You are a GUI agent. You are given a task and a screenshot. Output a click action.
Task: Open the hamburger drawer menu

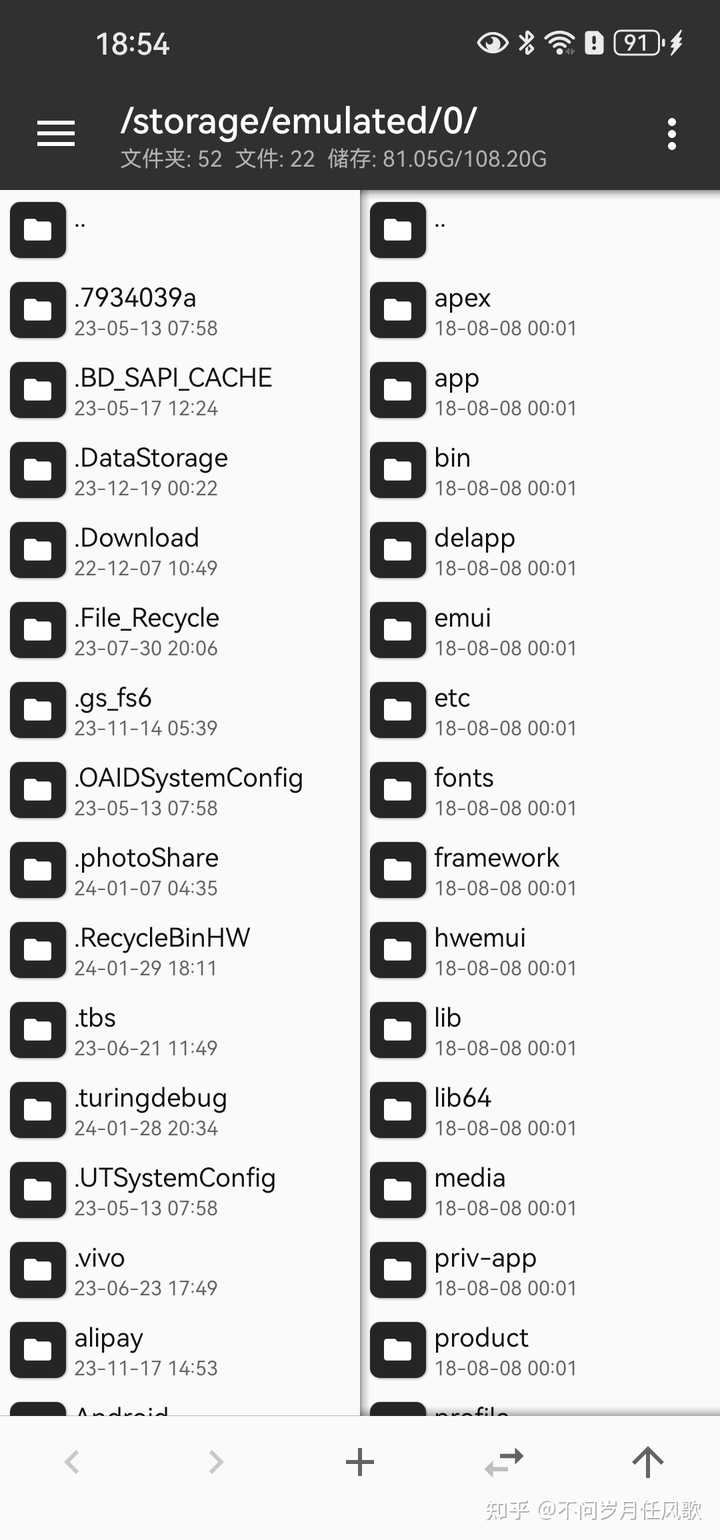pos(56,134)
